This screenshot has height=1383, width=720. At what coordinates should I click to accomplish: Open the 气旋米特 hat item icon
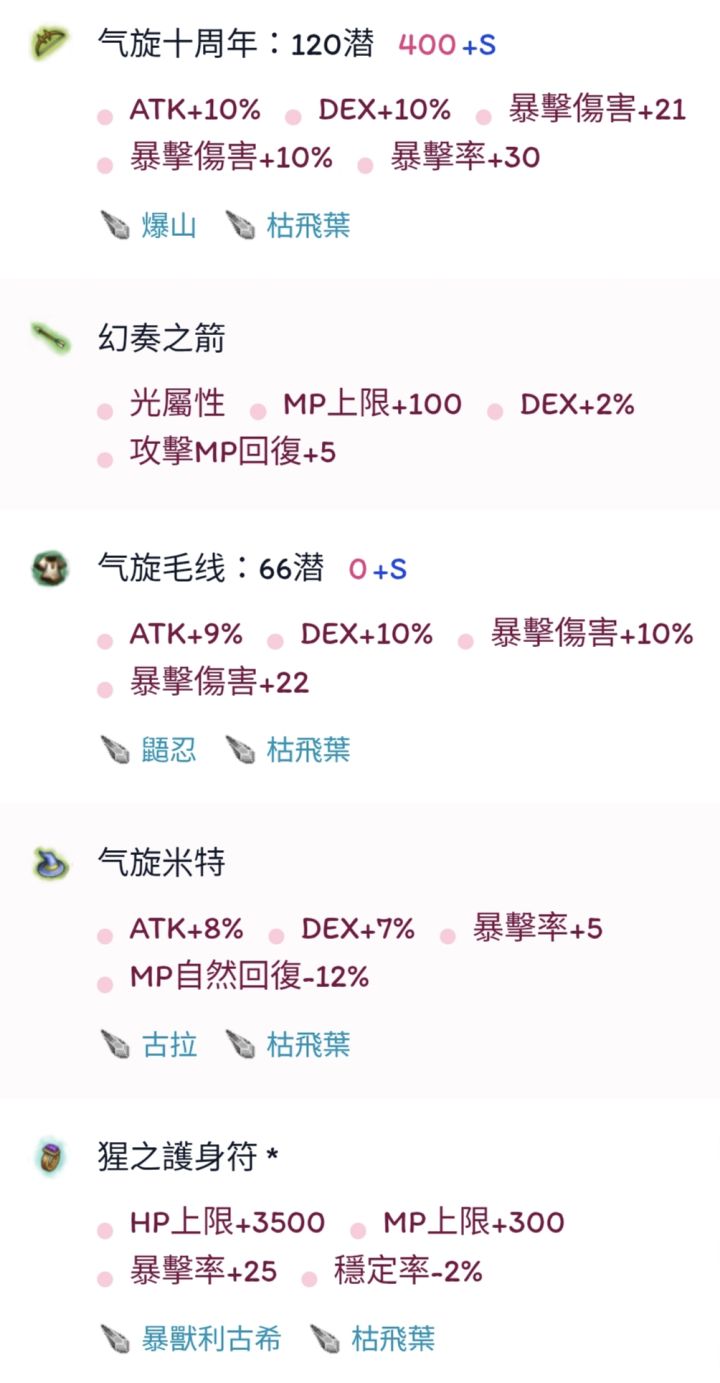point(48,861)
